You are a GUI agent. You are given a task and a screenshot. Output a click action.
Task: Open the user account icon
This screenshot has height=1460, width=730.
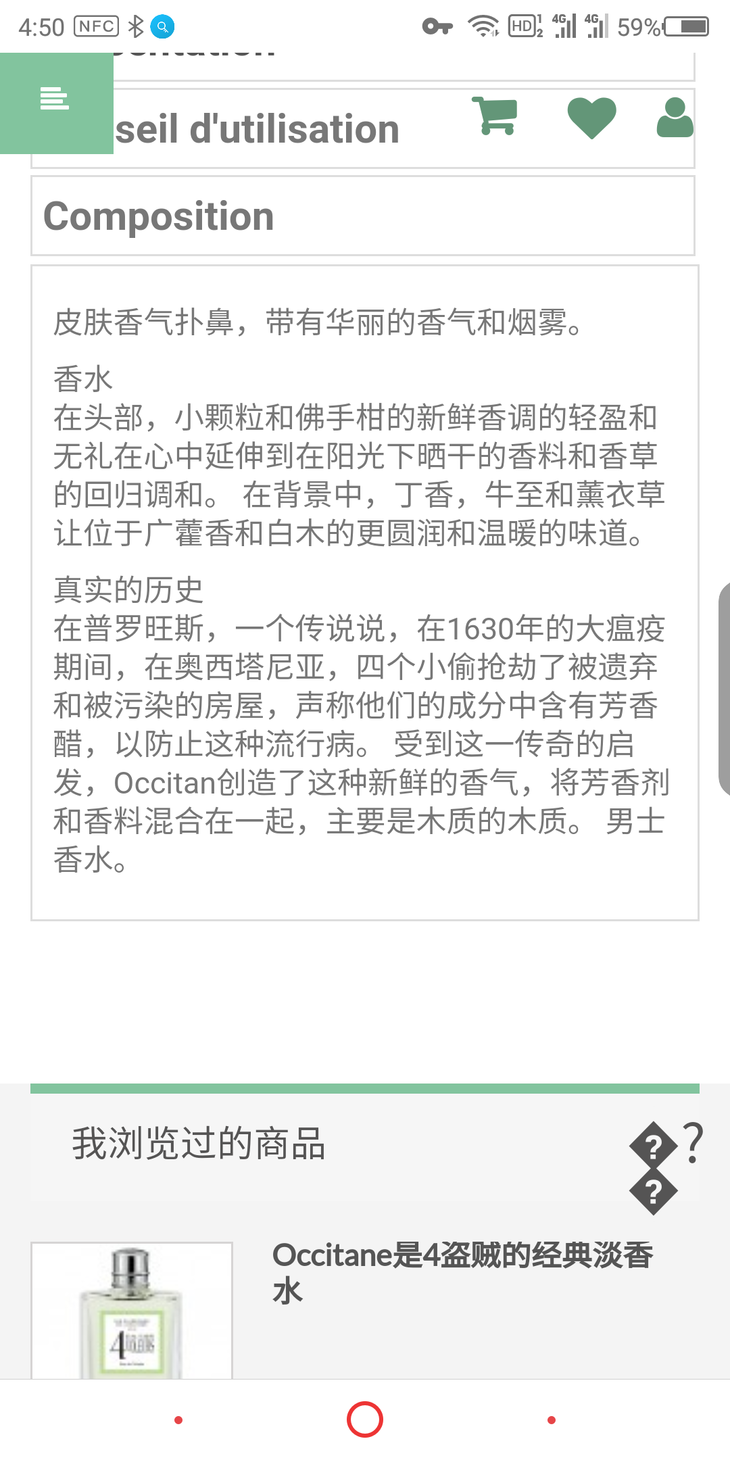click(x=675, y=118)
